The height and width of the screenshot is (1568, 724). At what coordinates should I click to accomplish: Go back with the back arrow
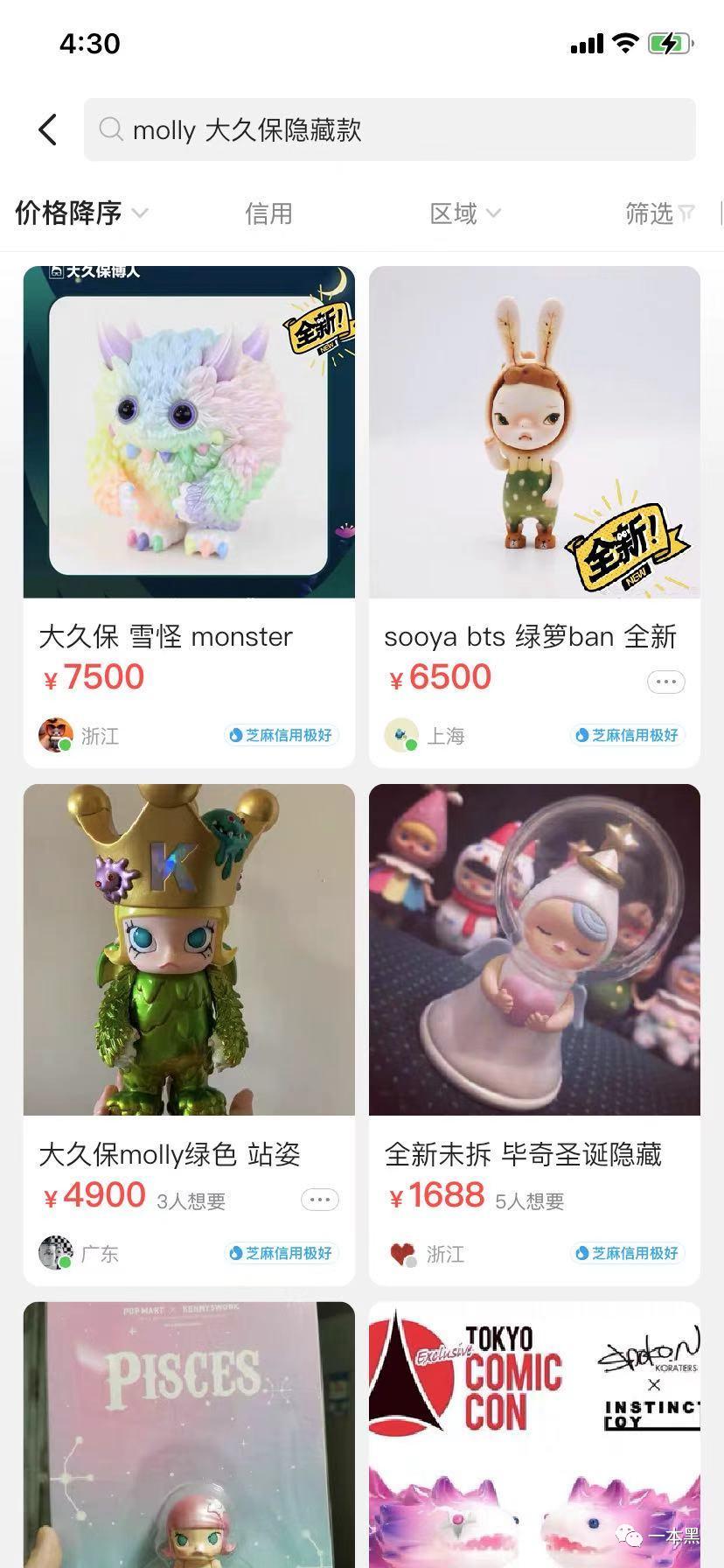(48, 129)
